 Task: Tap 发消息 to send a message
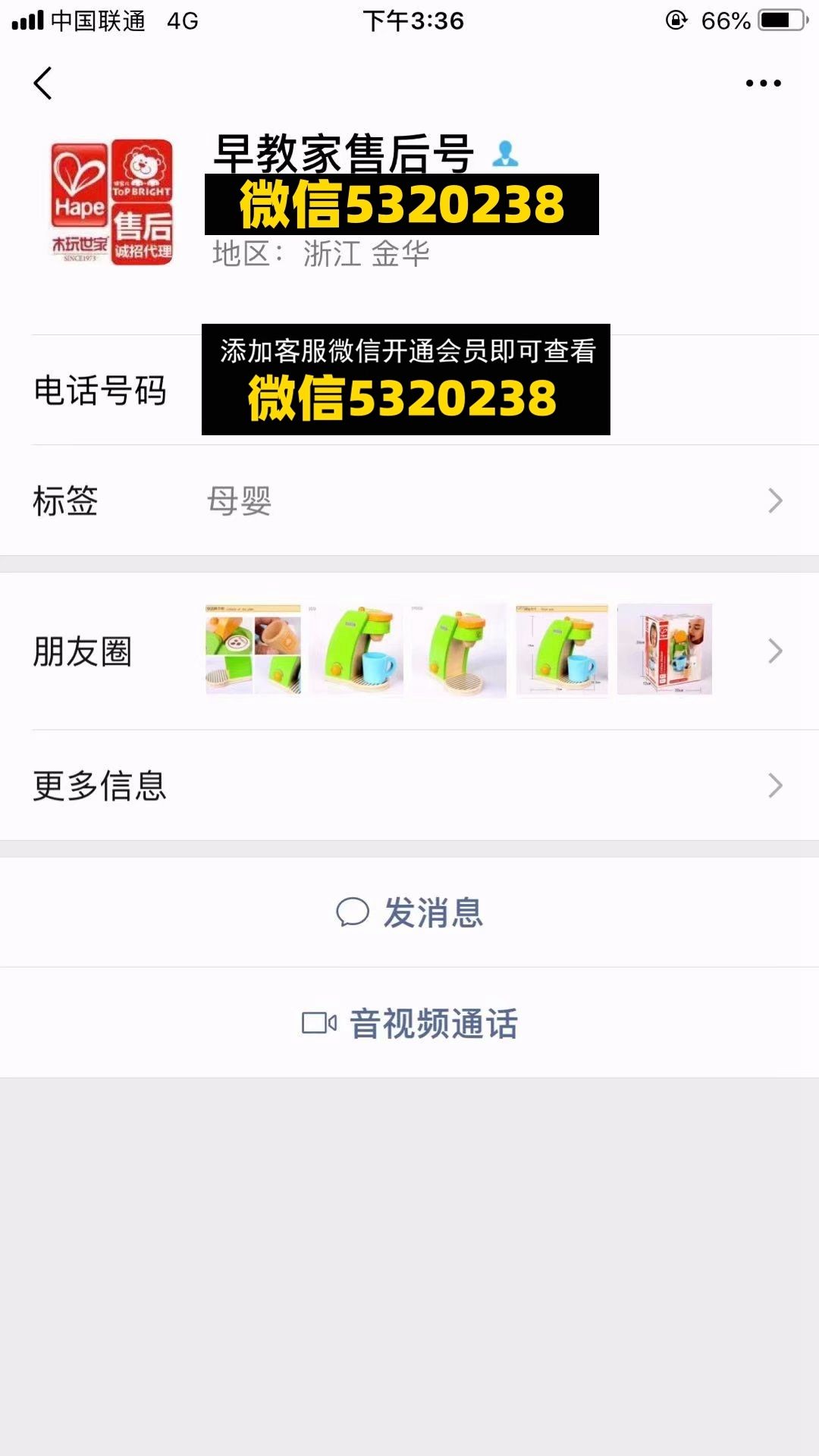(x=409, y=912)
